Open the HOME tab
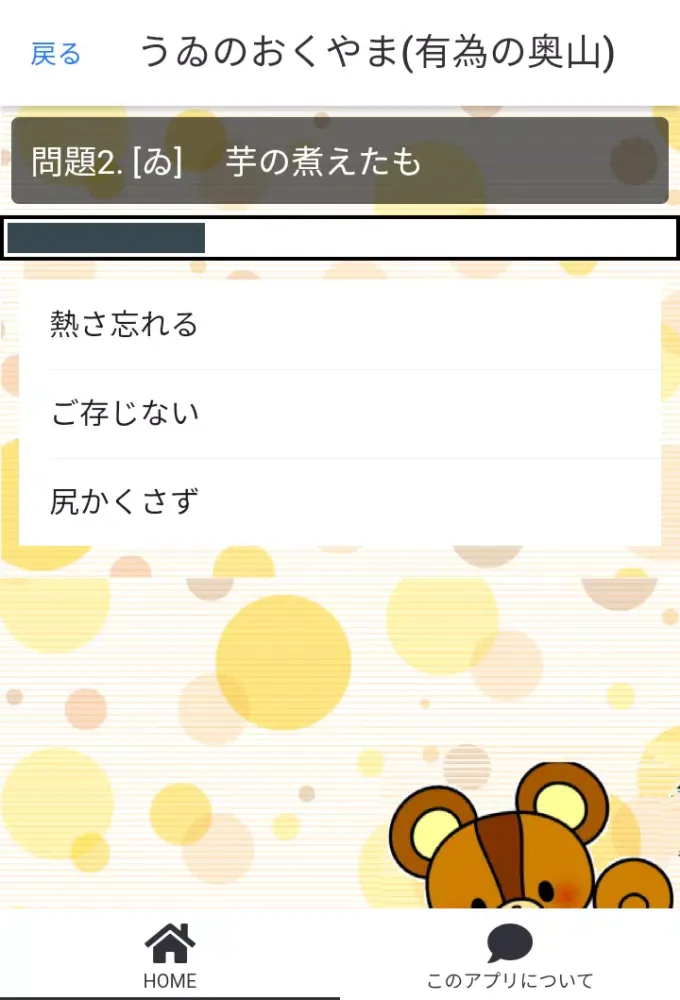680x1000 pixels. point(170,955)
